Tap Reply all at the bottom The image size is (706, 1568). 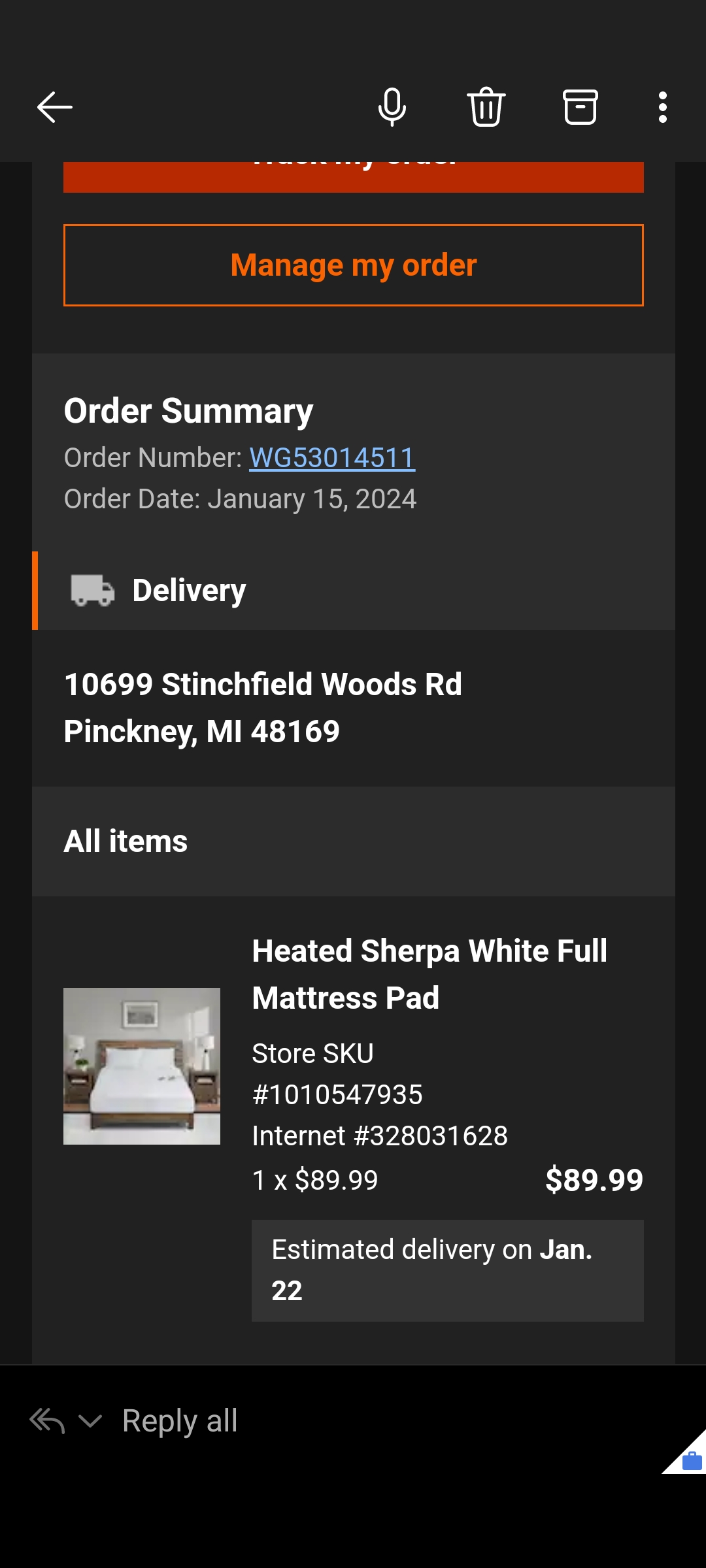coord(180,1421)
